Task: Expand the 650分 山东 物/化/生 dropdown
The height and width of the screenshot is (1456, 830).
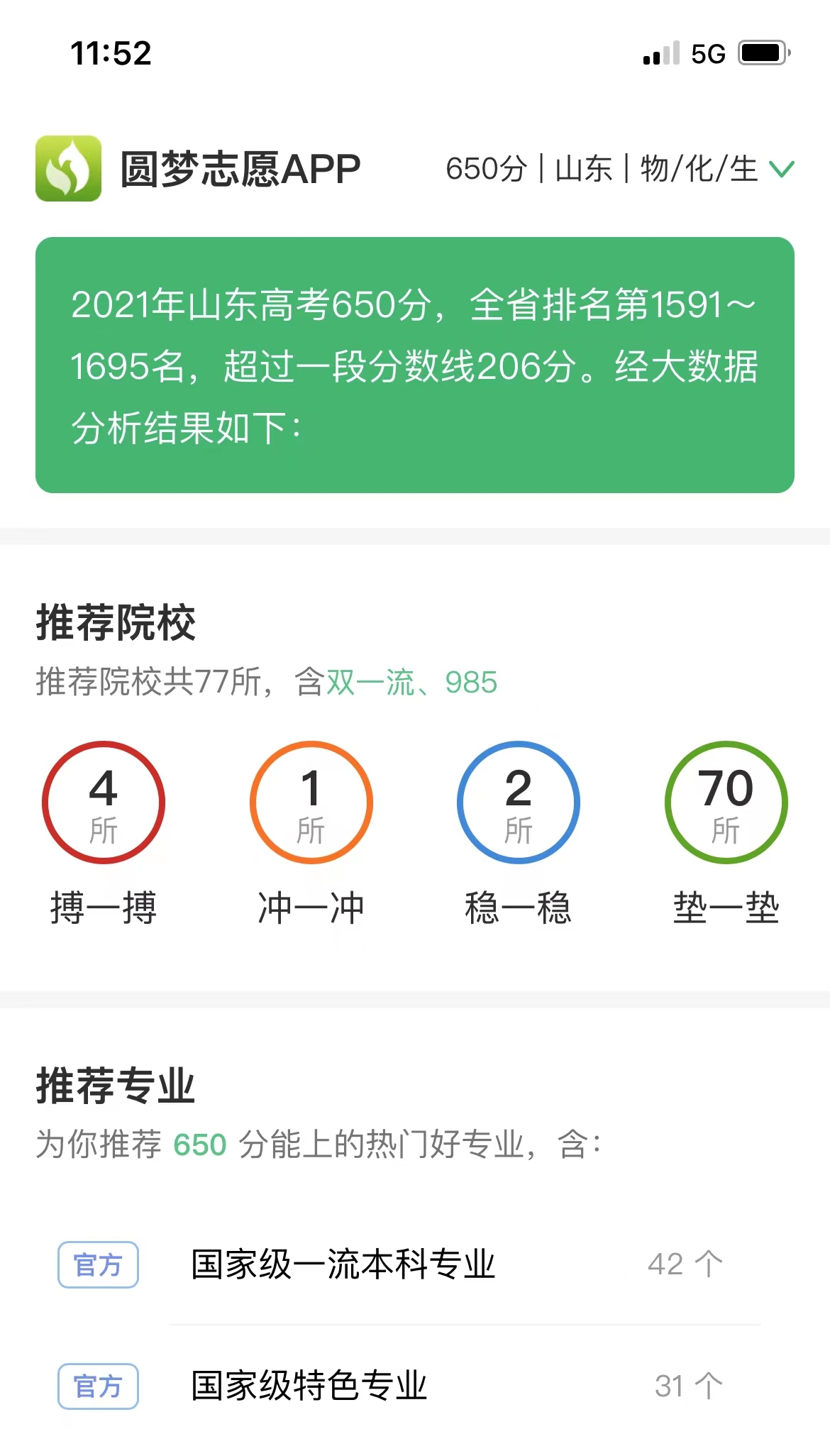Action: [x=619, y=169]
